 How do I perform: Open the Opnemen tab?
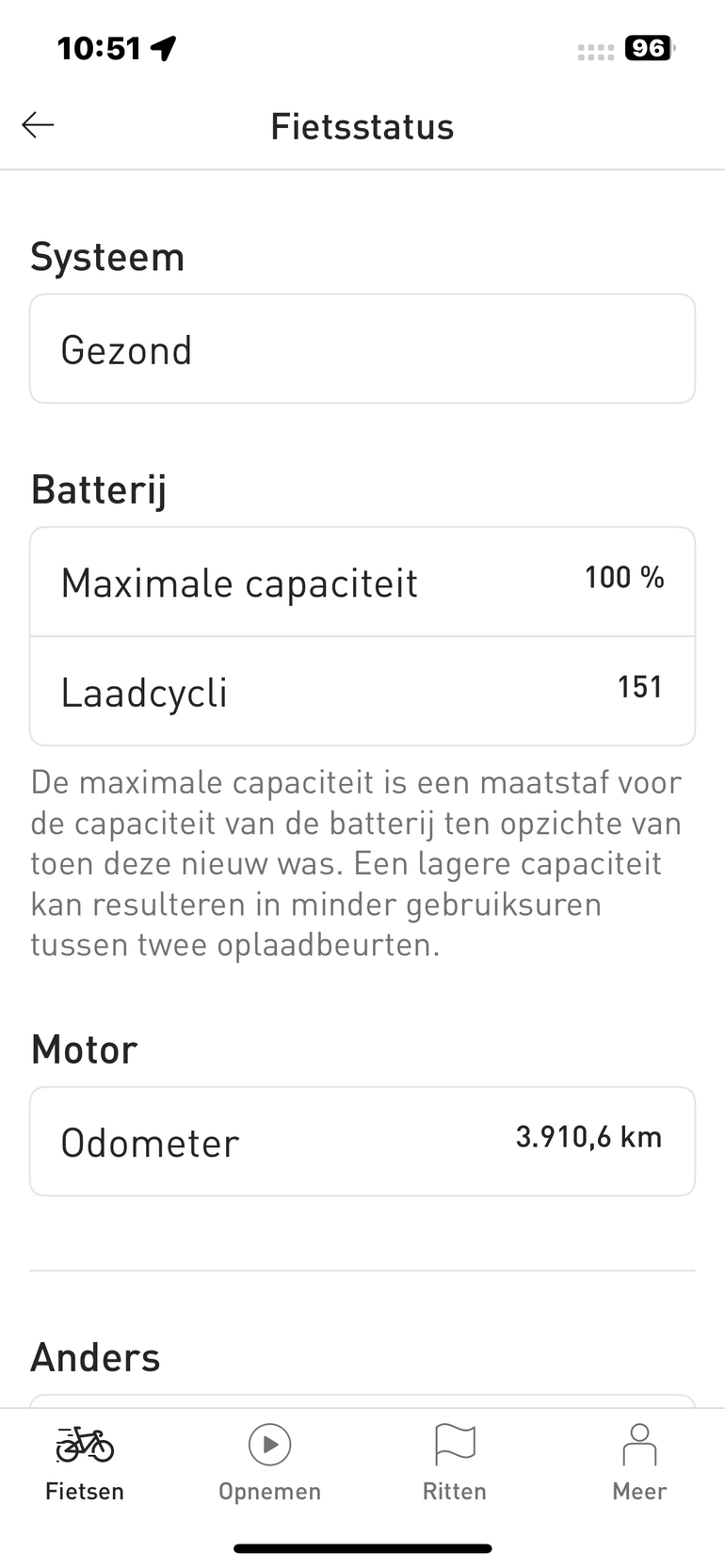coord(269,1462)
